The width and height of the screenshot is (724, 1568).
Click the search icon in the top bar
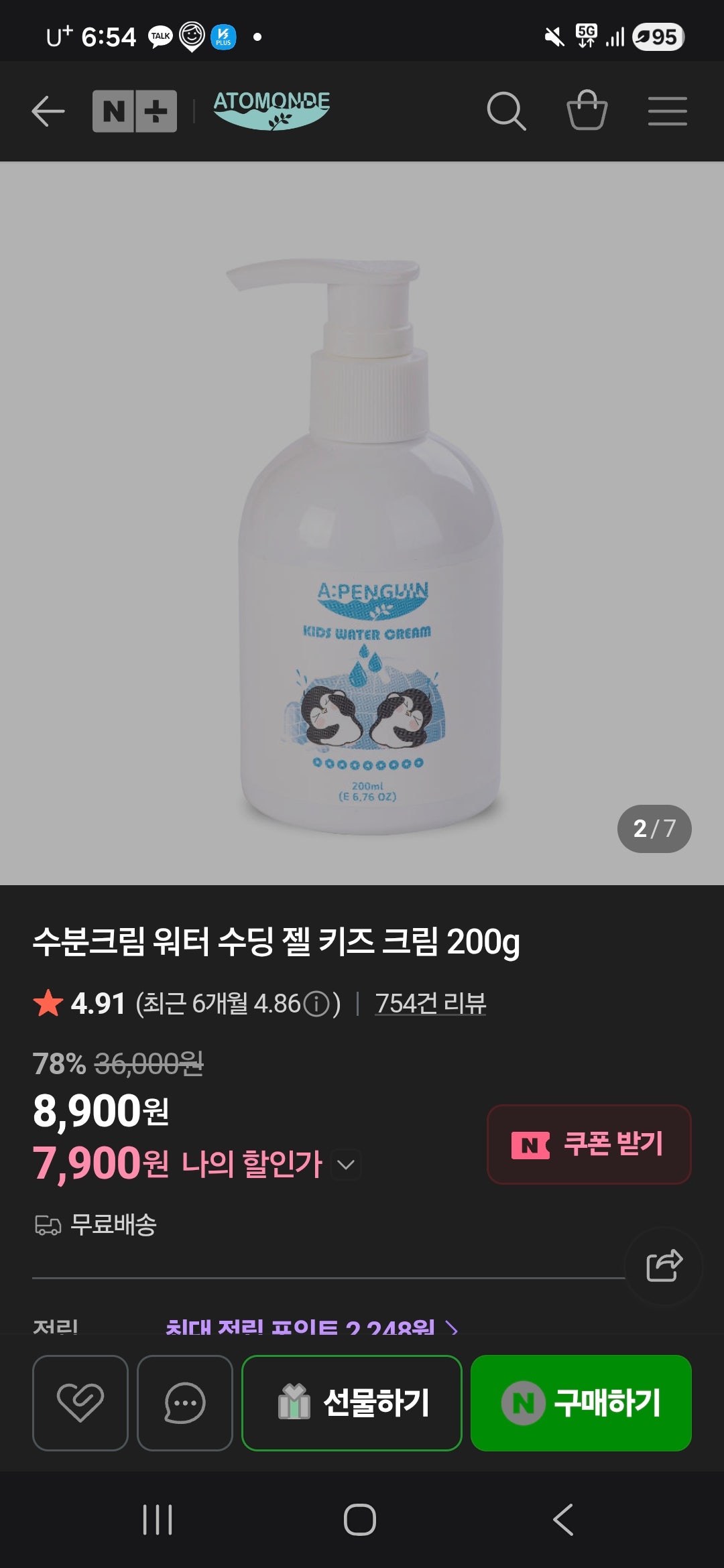click(x=506, y=111)
